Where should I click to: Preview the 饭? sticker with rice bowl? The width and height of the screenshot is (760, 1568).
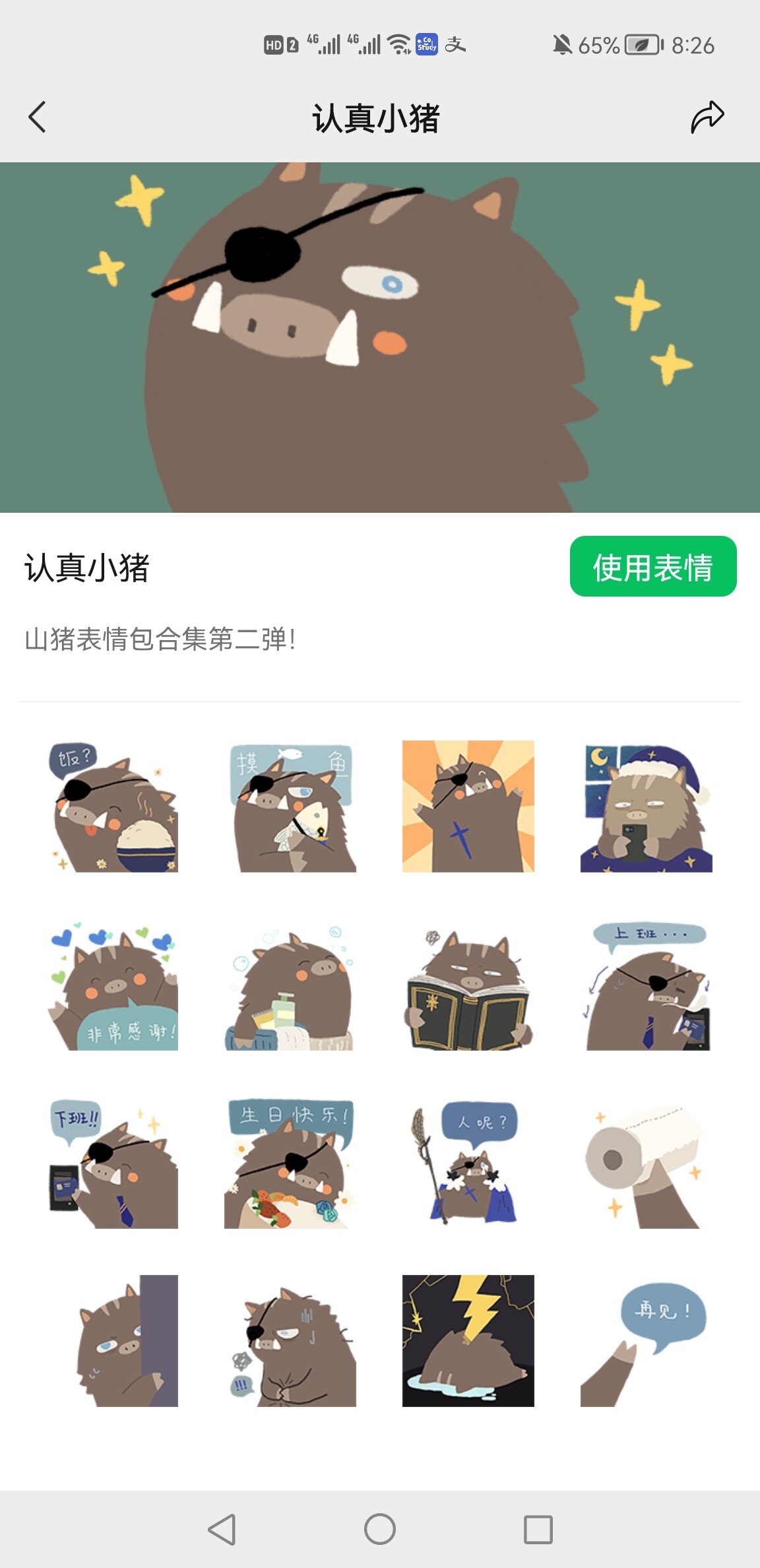[112, 806]
